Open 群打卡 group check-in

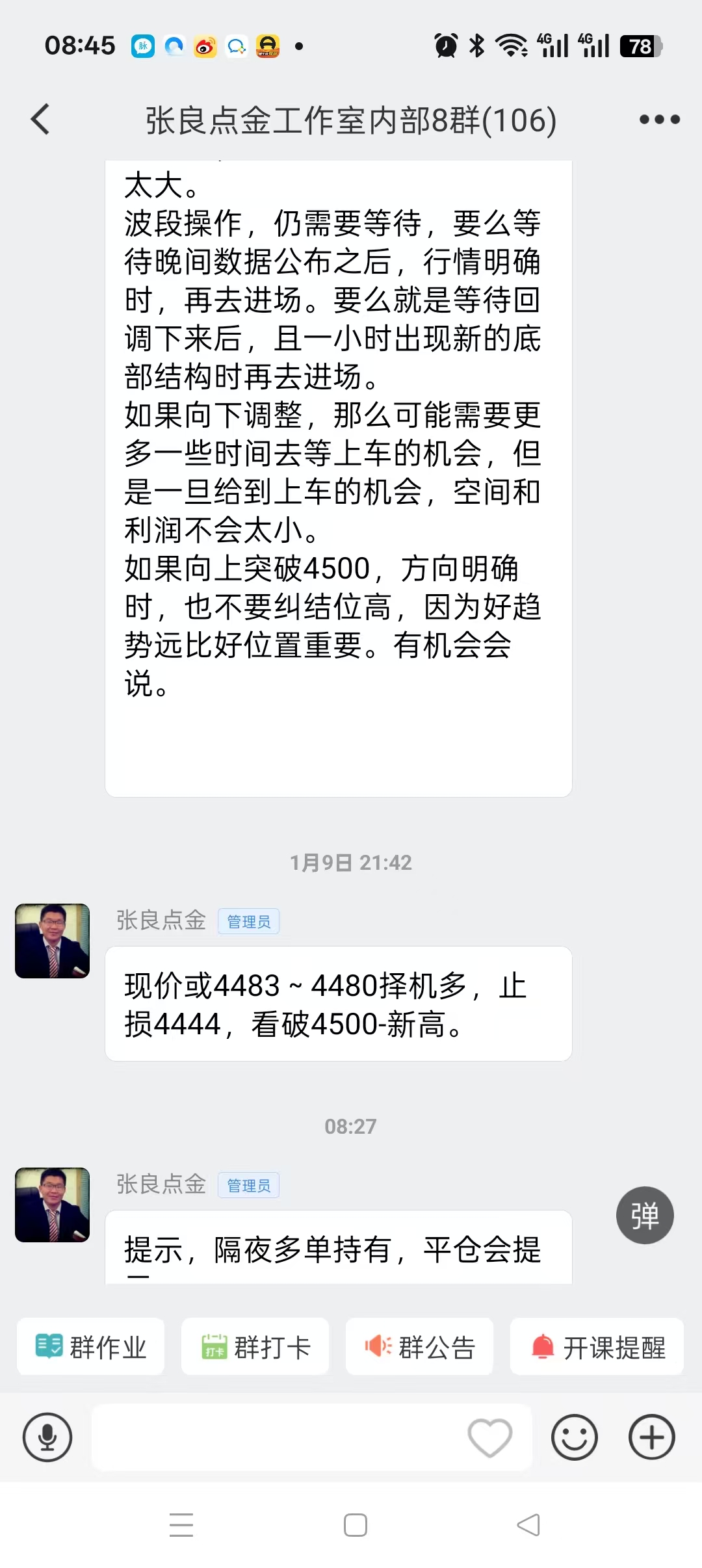[x=255, y=1347]
